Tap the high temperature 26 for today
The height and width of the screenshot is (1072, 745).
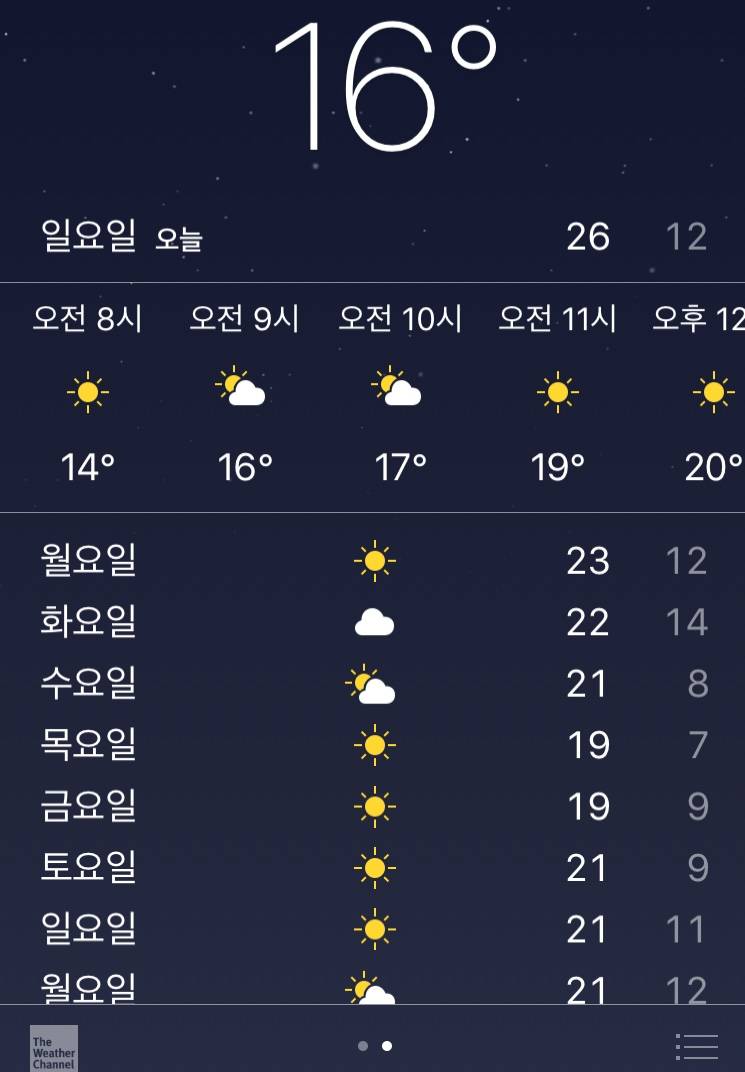coord(588,237)
